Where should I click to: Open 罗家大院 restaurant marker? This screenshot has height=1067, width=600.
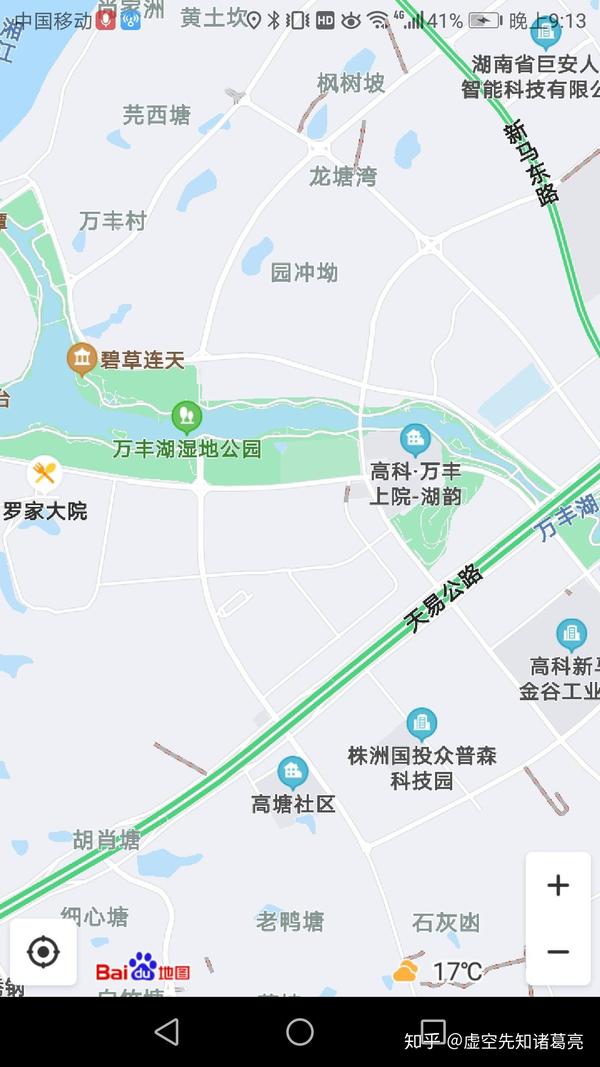click(45, 472)
